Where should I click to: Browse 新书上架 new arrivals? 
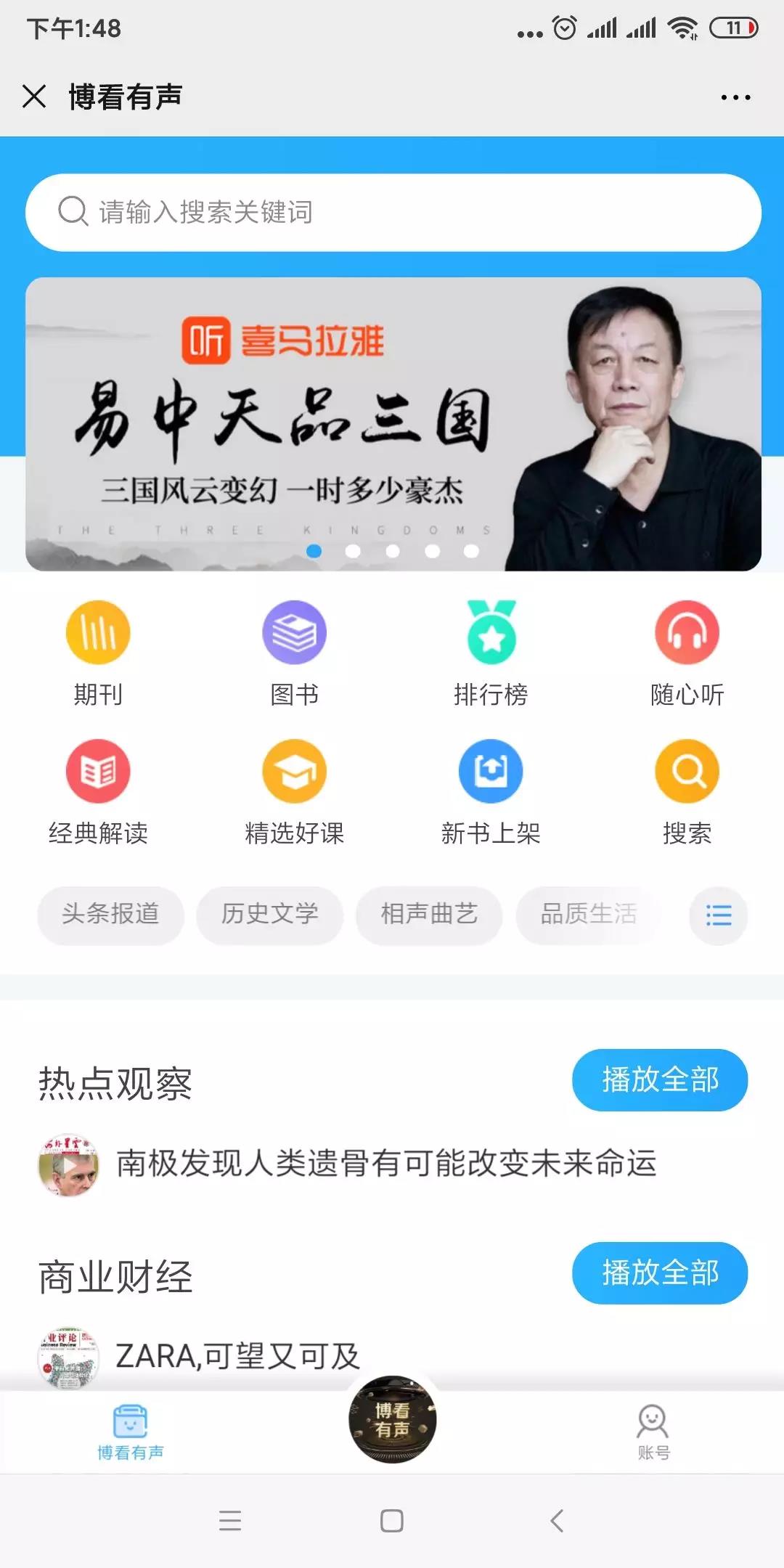(491, 791)
